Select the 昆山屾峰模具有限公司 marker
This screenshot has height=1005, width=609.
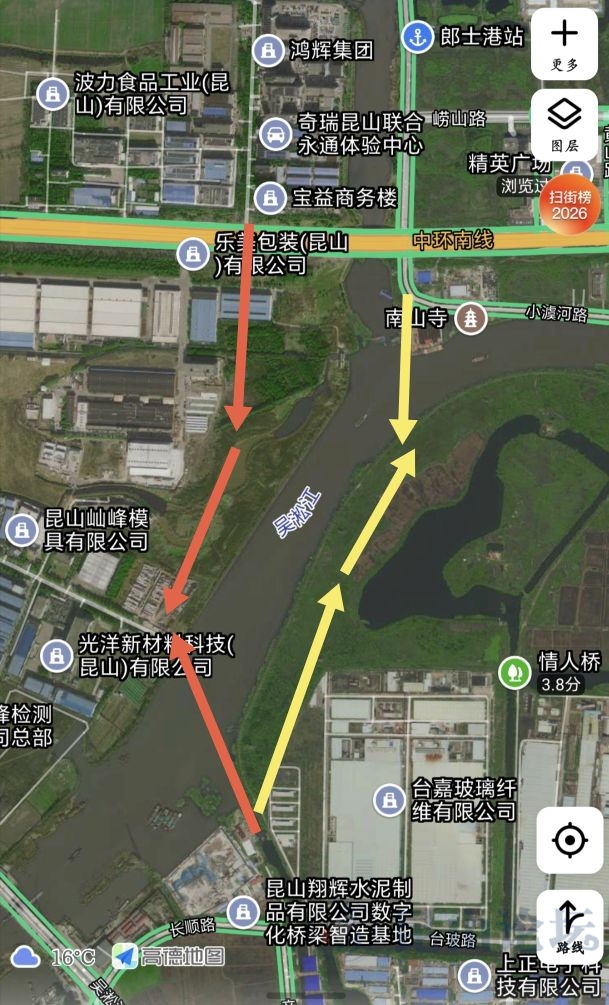click(19, 529)
